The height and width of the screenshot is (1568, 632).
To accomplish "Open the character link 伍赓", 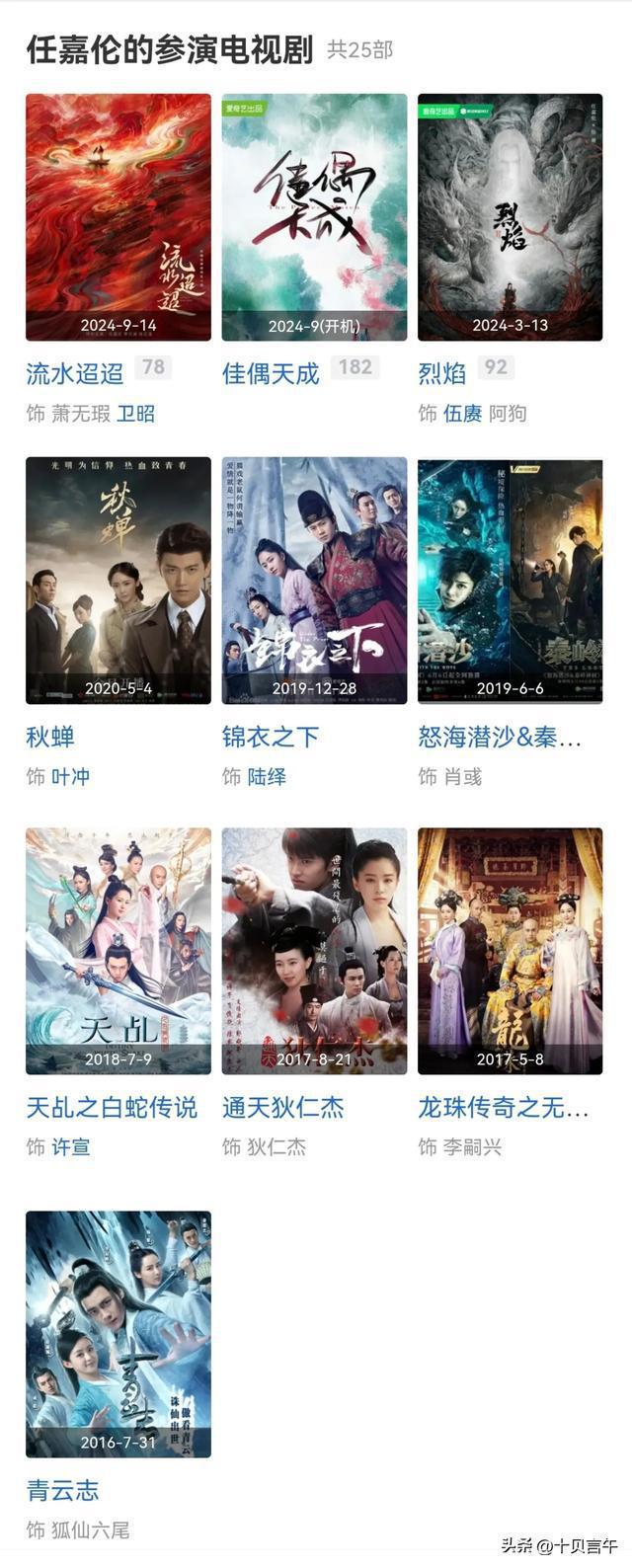I will [462, 414].
